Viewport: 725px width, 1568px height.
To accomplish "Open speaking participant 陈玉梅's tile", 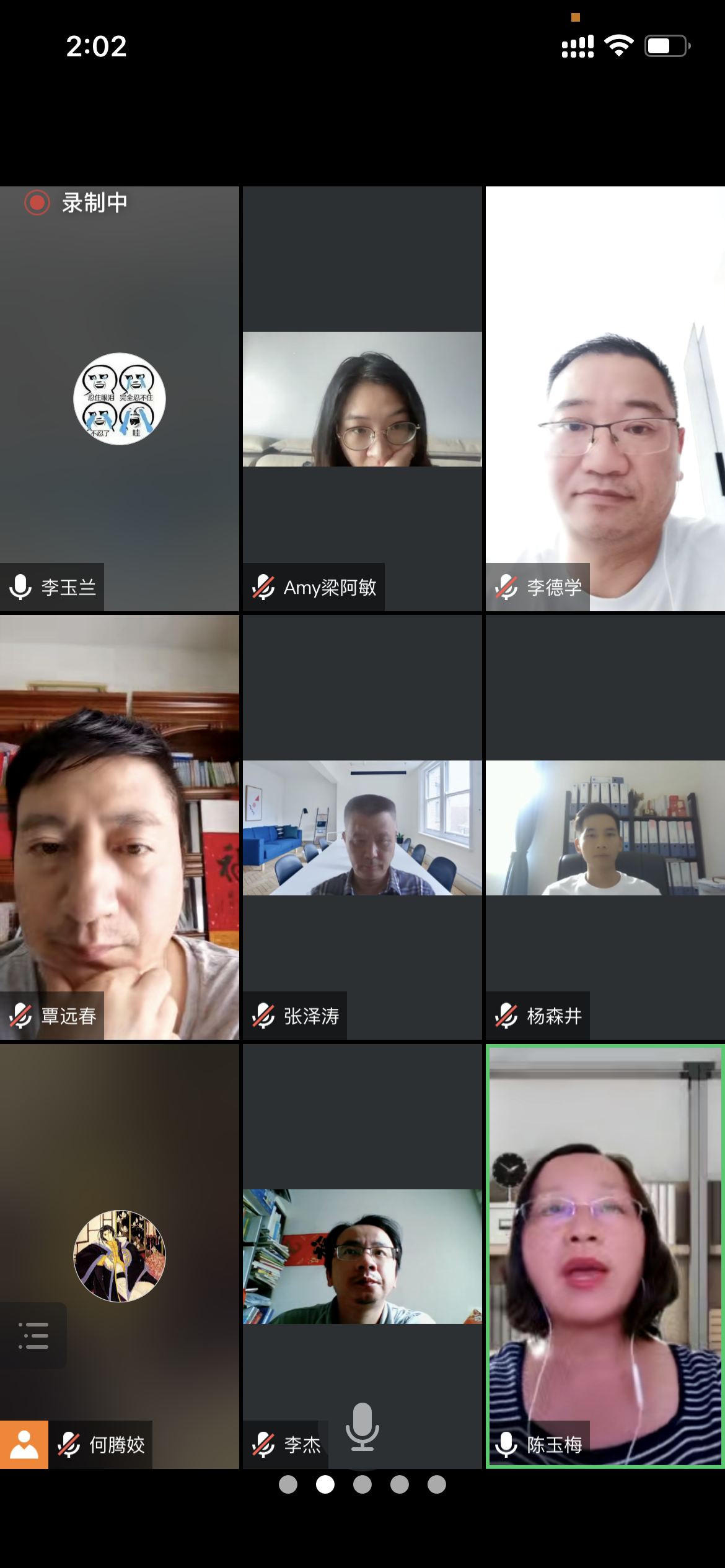I will coord(605,1256).
